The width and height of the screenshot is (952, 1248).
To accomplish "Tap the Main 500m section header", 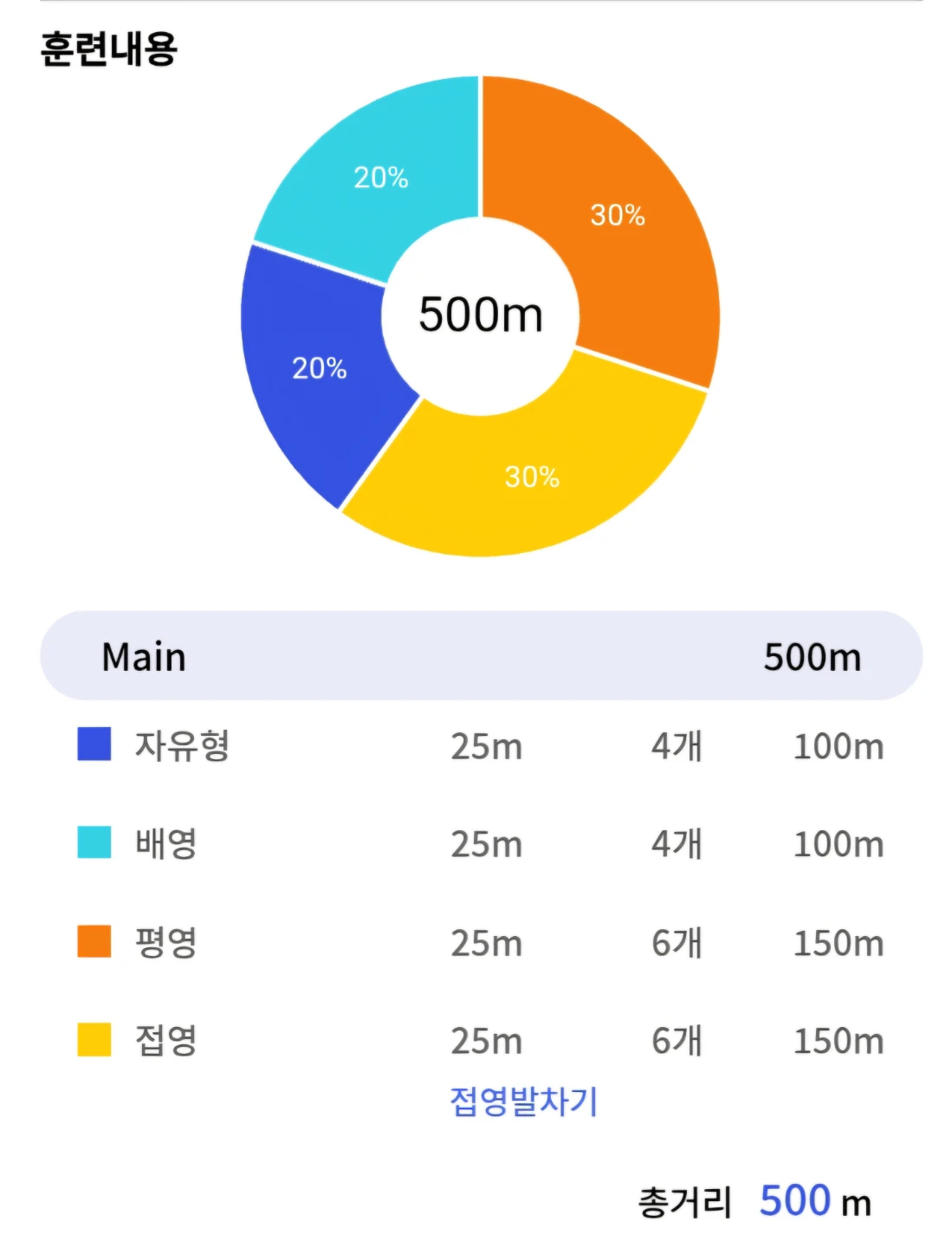I will (x=482, y=656).
